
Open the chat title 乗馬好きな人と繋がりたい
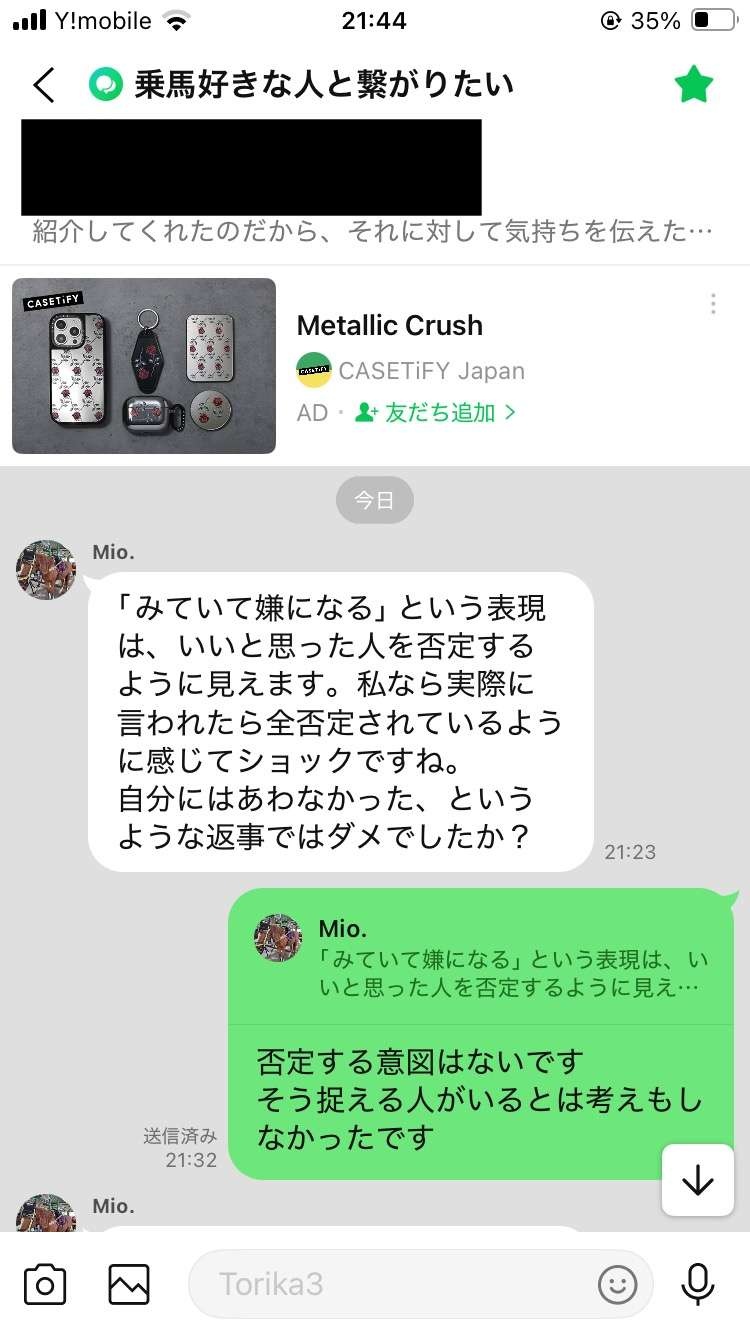323,85
